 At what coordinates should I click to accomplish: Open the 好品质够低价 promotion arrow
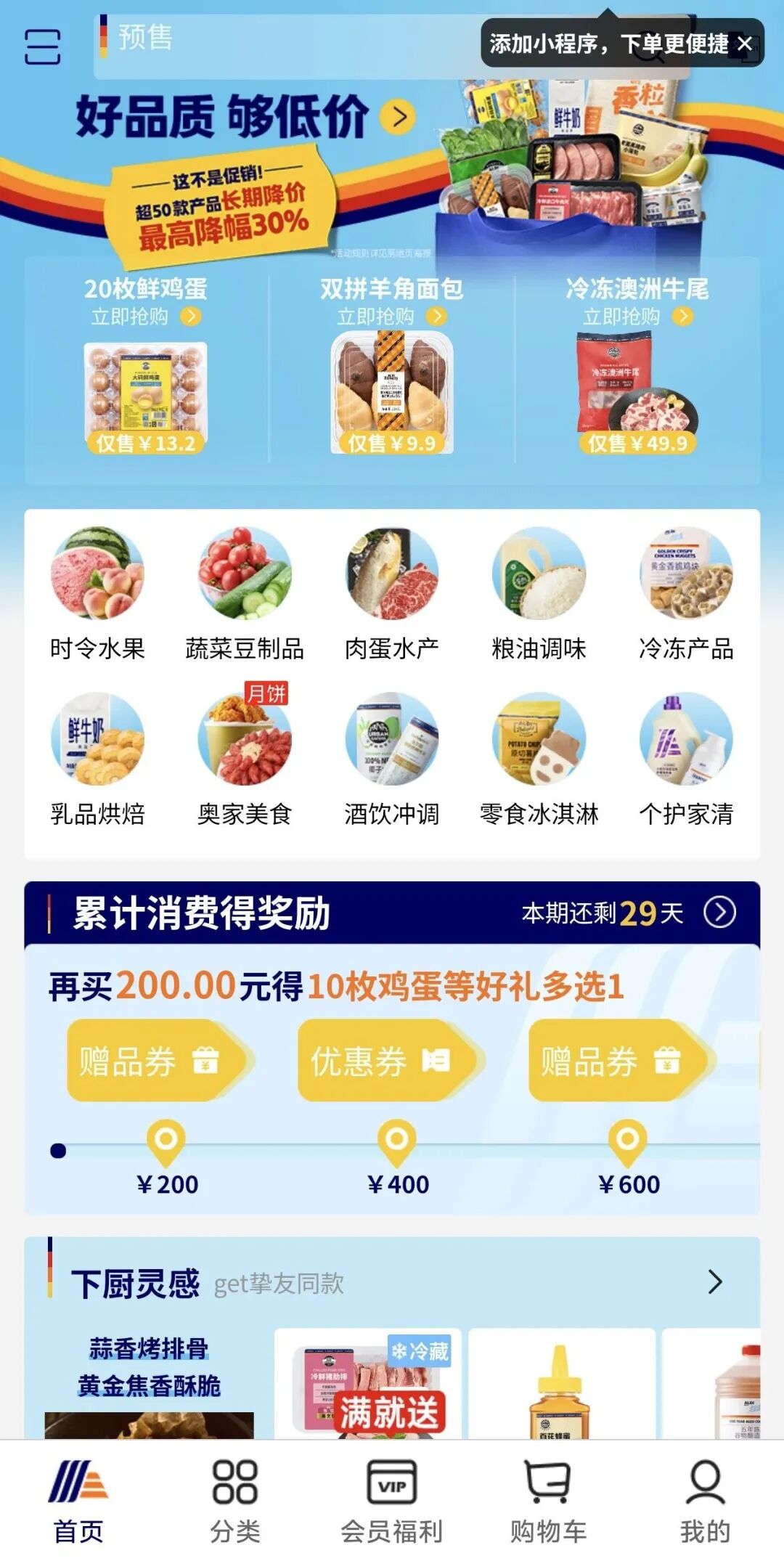(x=399, y=116)
